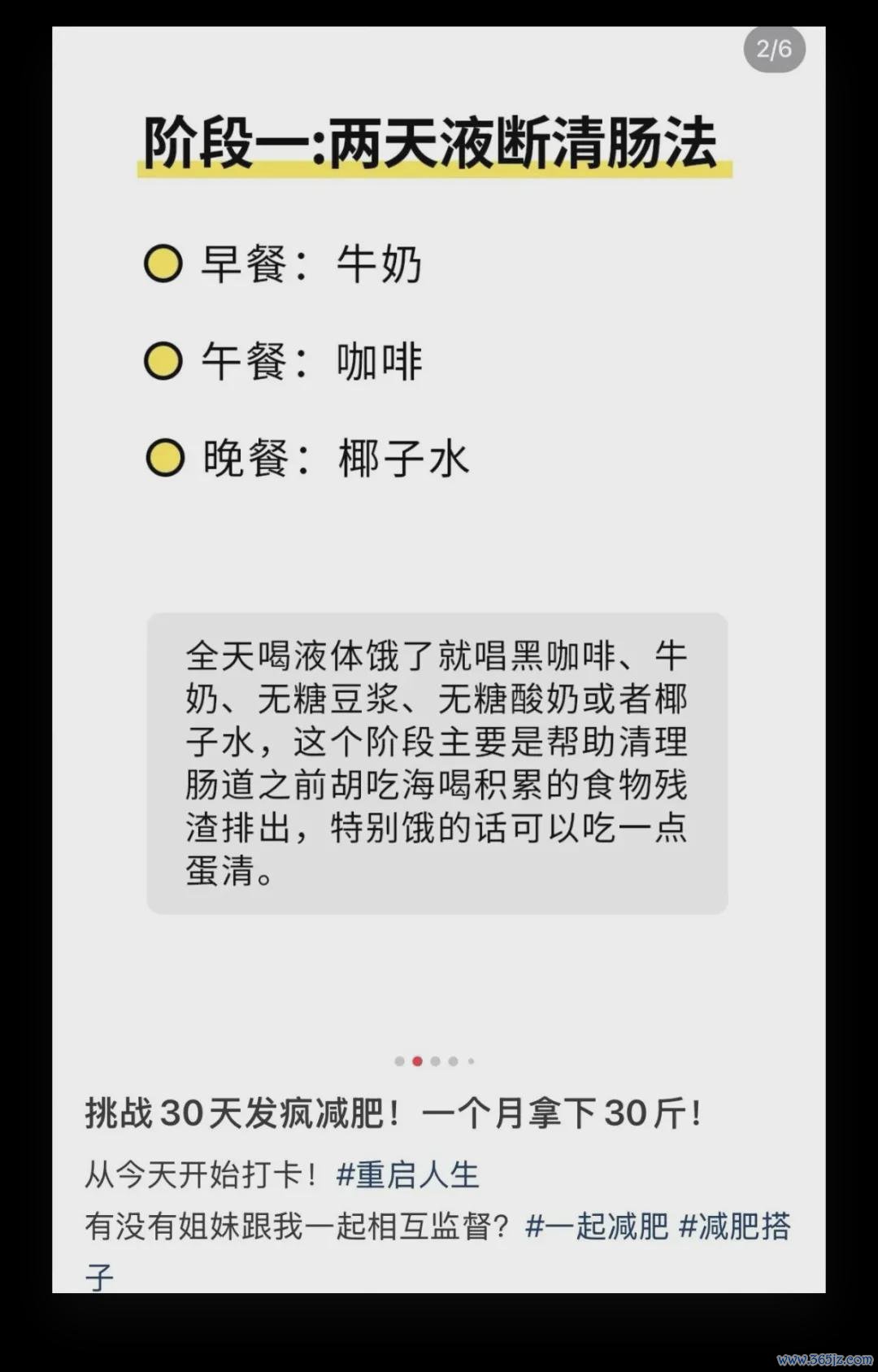Image resolution: width=878 pixels, height=1372 pixels.
Task: Open the #减肥搭子 hashtag
Action: click(735, 1226)
